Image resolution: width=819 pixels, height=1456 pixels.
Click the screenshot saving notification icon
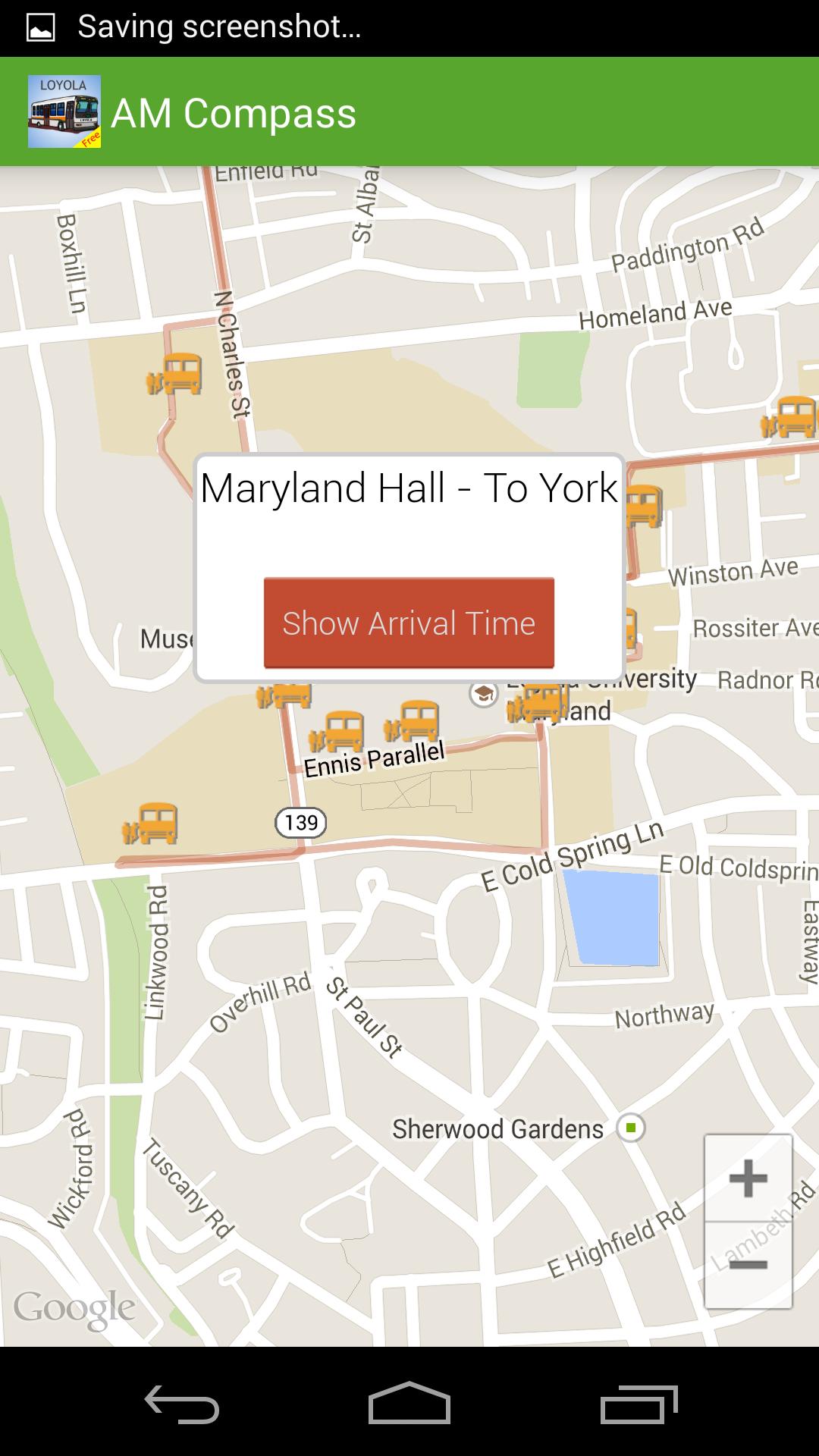click(x=41, y=25)
